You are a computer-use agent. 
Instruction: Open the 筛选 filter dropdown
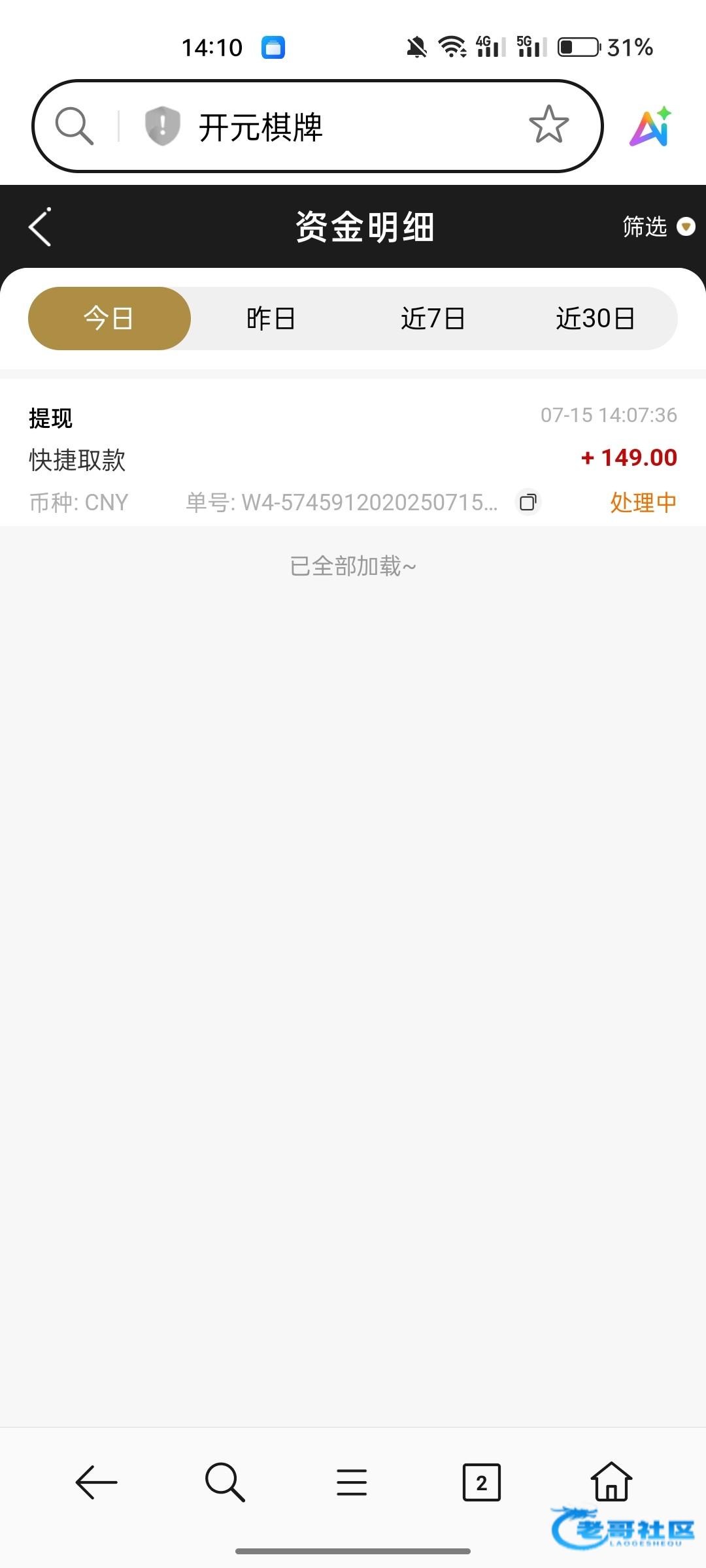click(x=658, y=227)
